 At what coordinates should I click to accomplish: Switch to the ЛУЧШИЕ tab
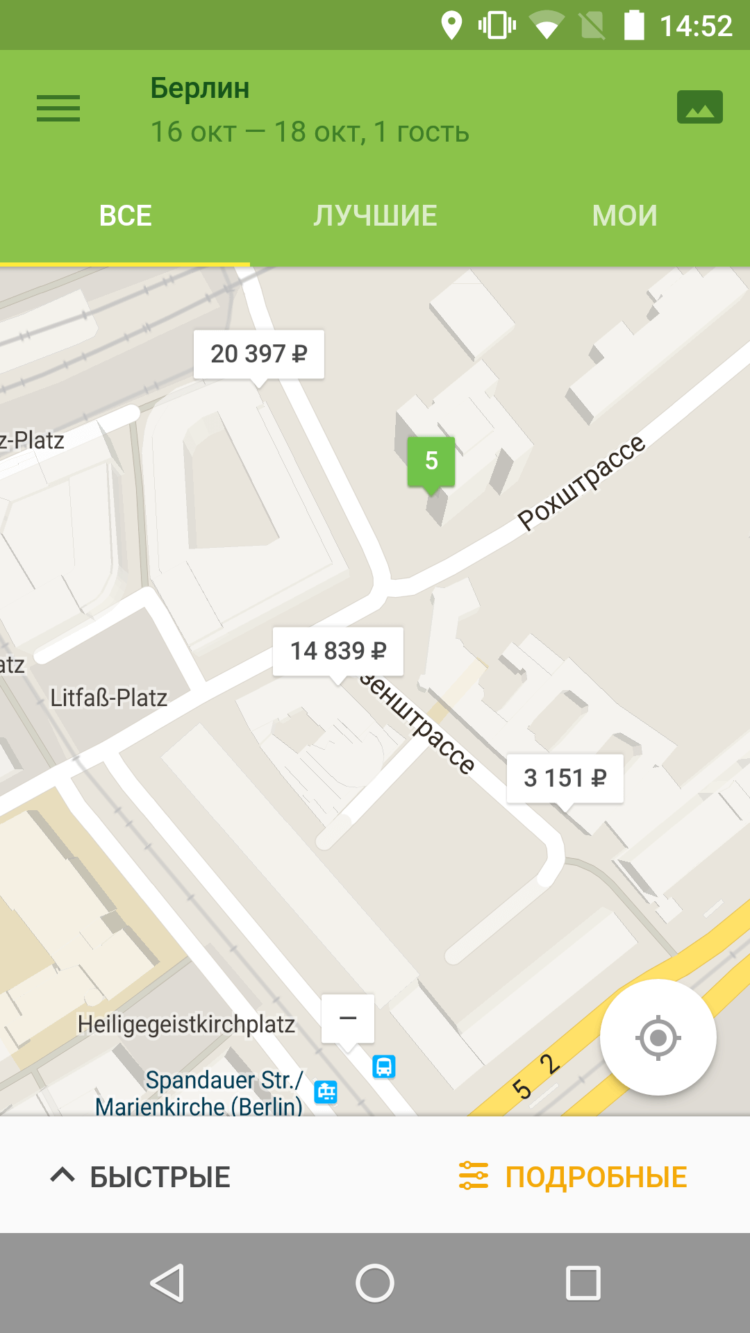point(375,216)
